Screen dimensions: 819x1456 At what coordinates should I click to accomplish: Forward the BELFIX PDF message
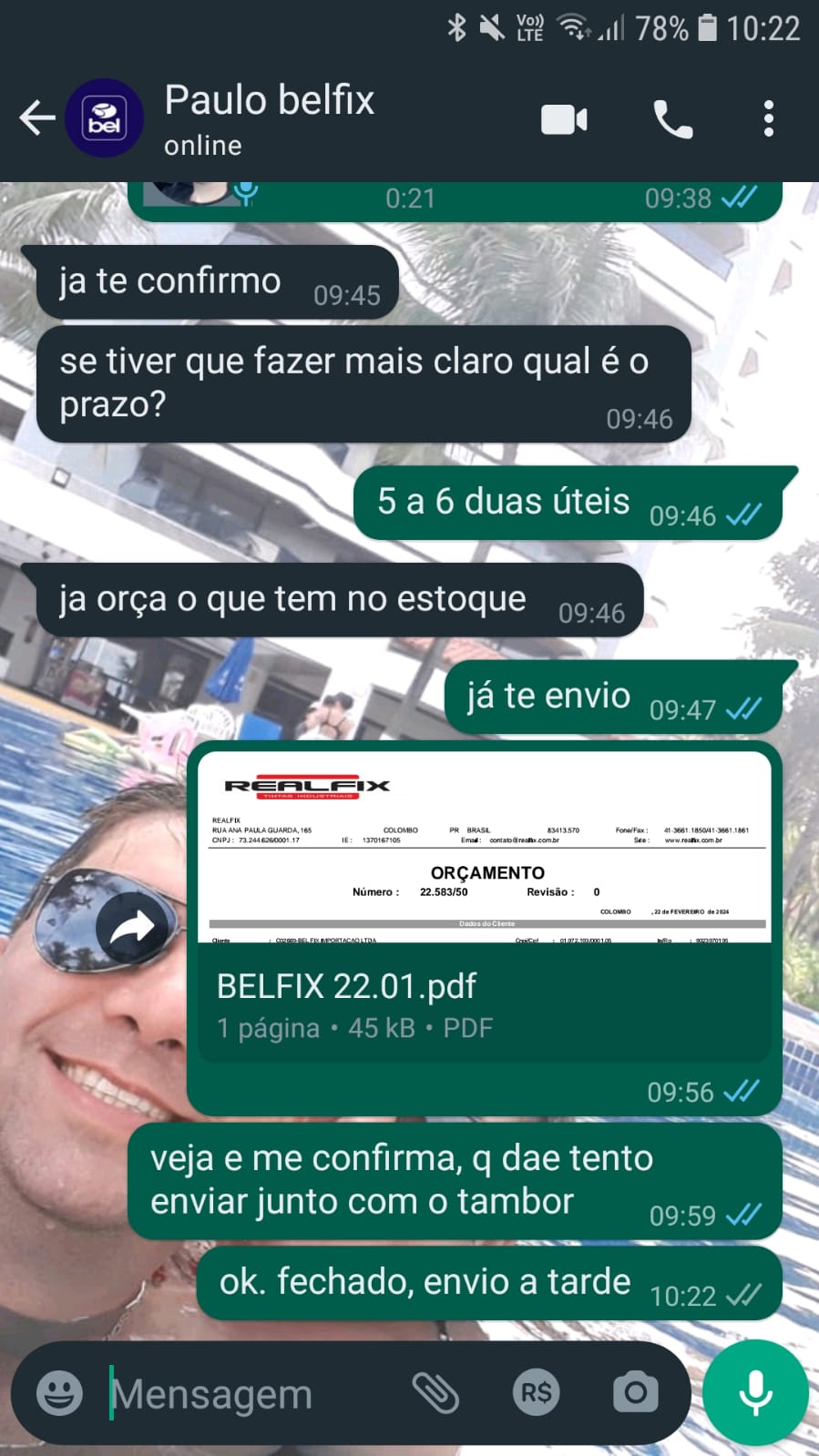tap(133, 928)
